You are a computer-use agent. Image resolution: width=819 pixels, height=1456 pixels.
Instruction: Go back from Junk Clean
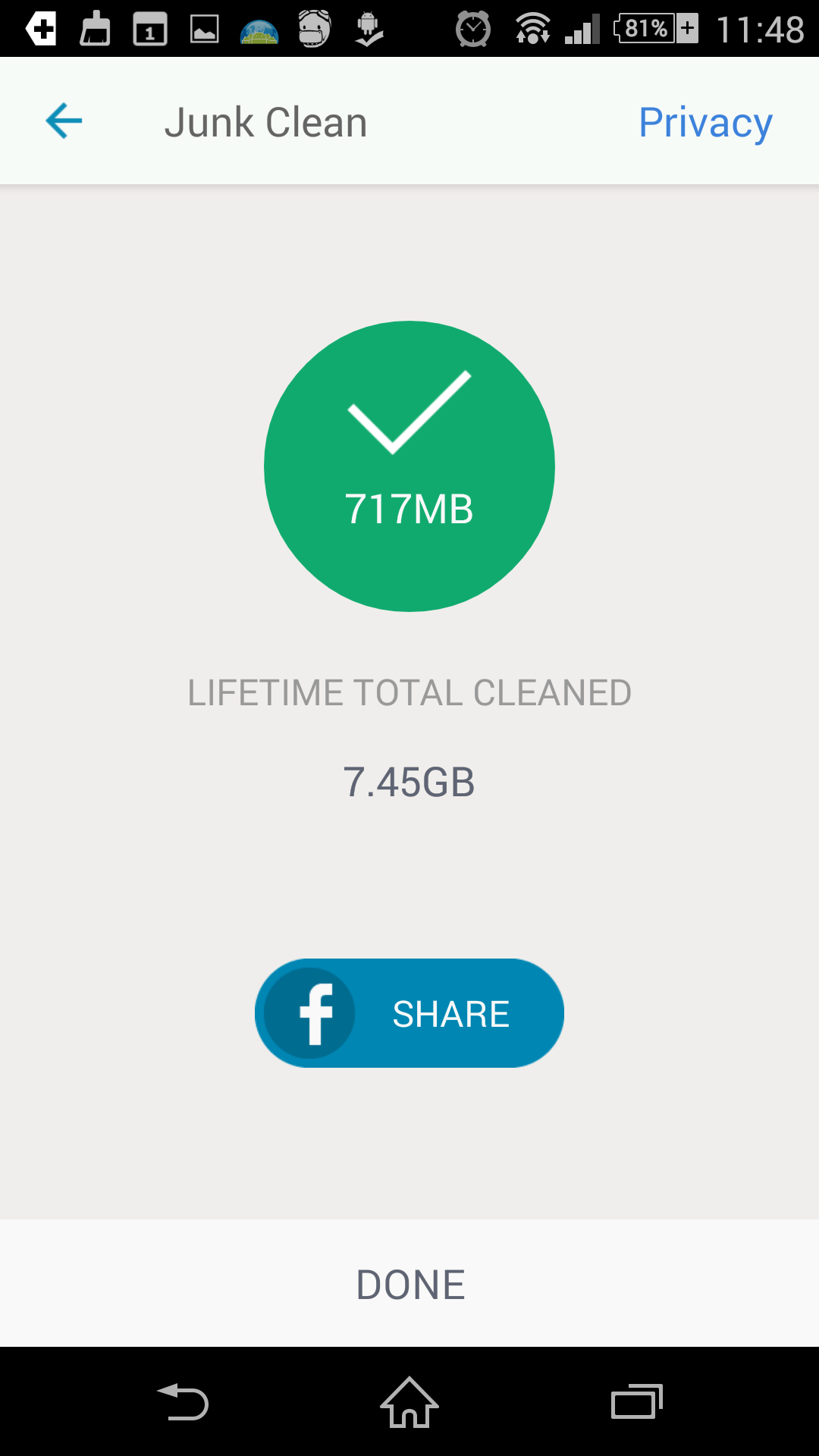pyautogui.click(x=64, y=121)
